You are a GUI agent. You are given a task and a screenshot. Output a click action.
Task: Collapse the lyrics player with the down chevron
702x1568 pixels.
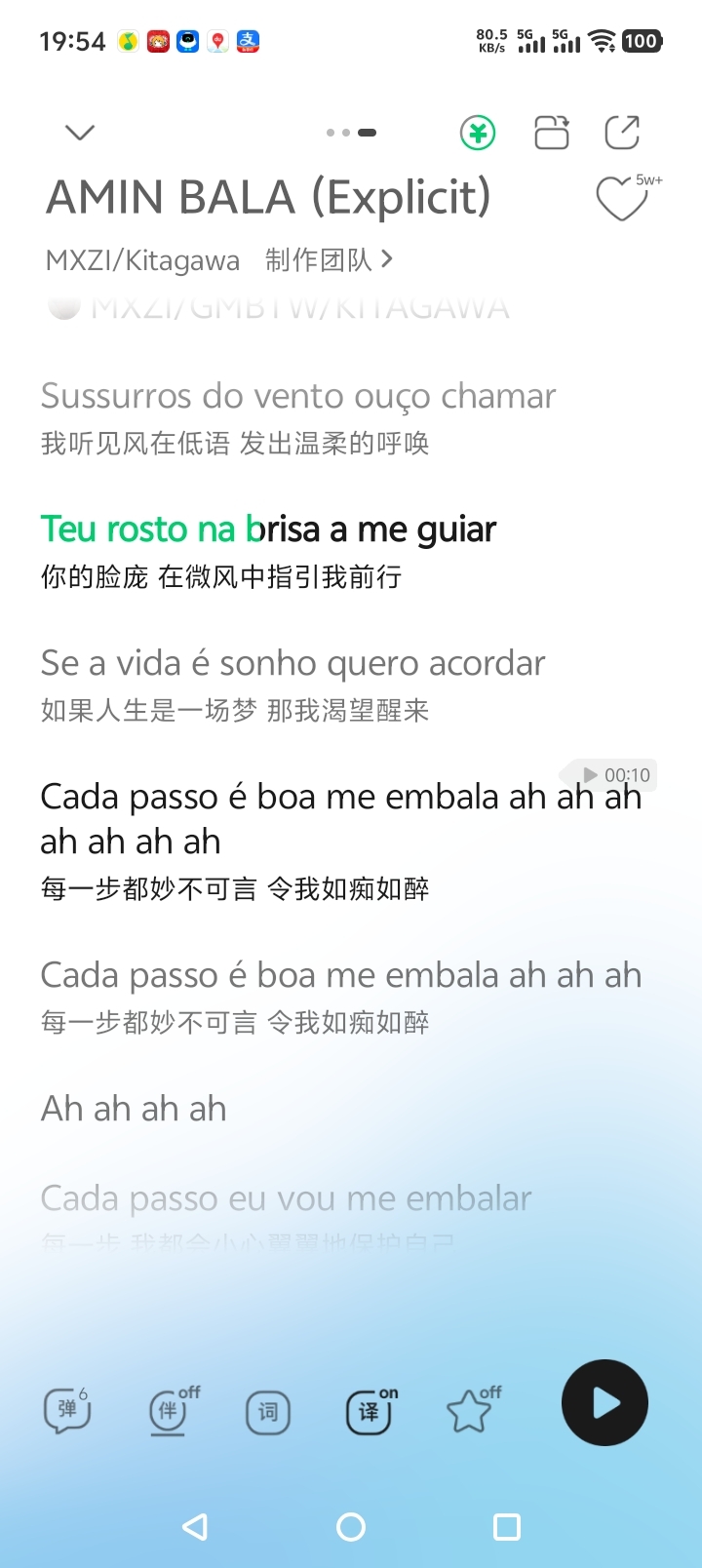(80, 133)
